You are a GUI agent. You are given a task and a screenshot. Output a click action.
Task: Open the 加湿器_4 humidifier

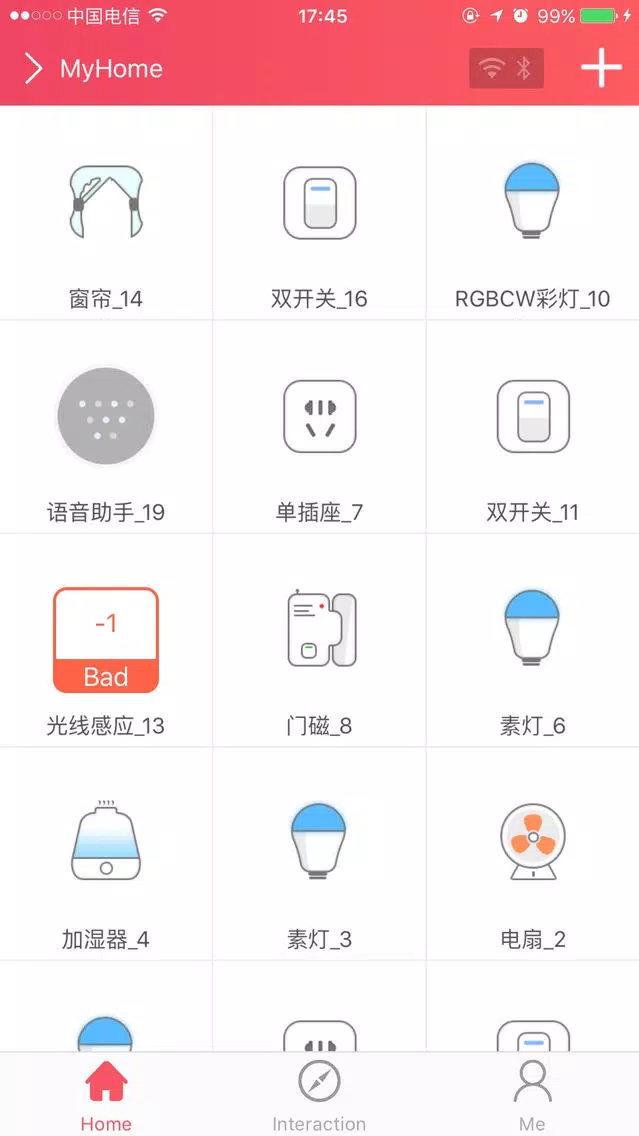click(106, 854)
